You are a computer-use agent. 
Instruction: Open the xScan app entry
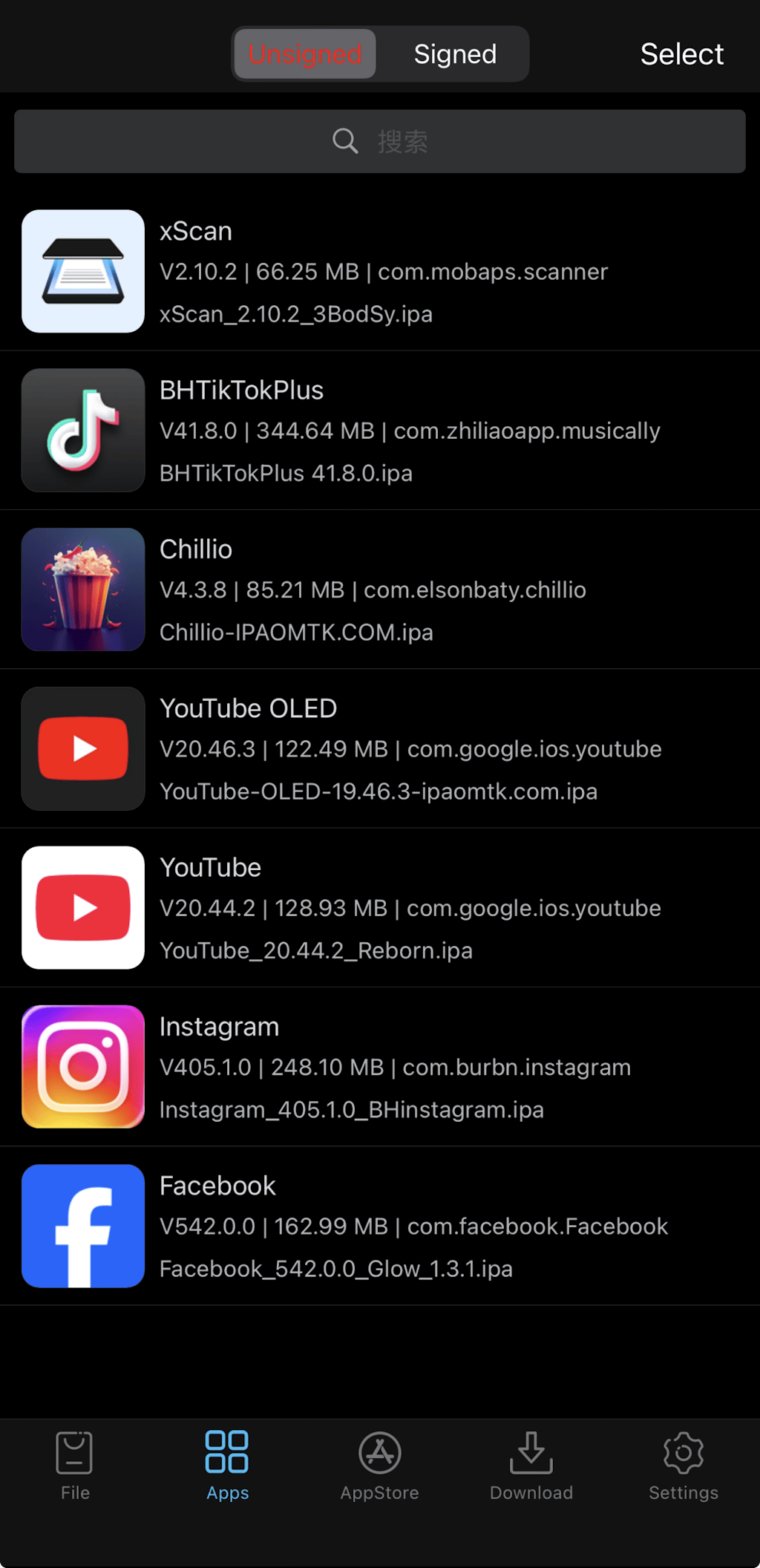click(380, 272)
